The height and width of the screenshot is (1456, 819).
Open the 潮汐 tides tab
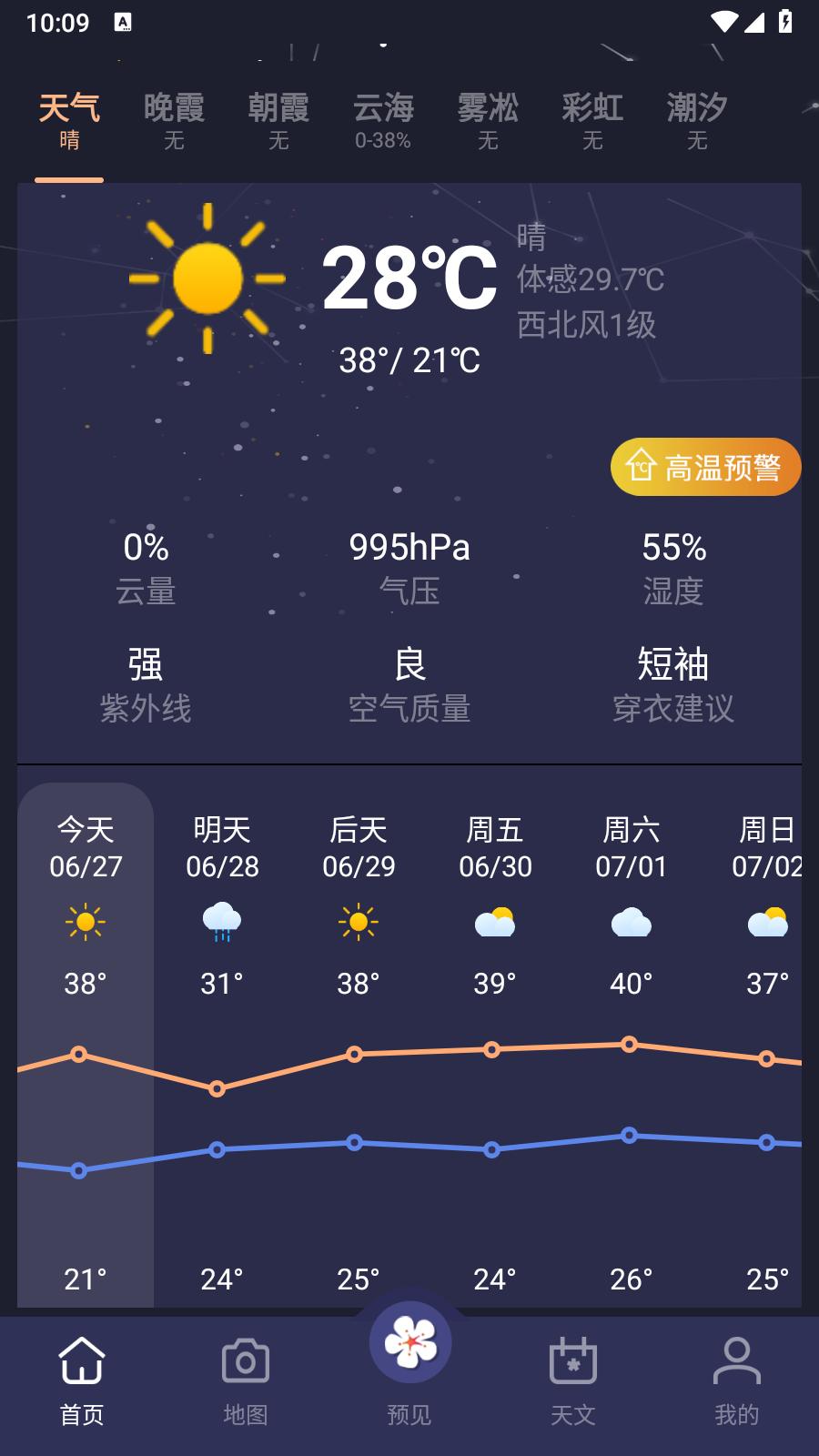pyautogui.click(x=694, y=118)
